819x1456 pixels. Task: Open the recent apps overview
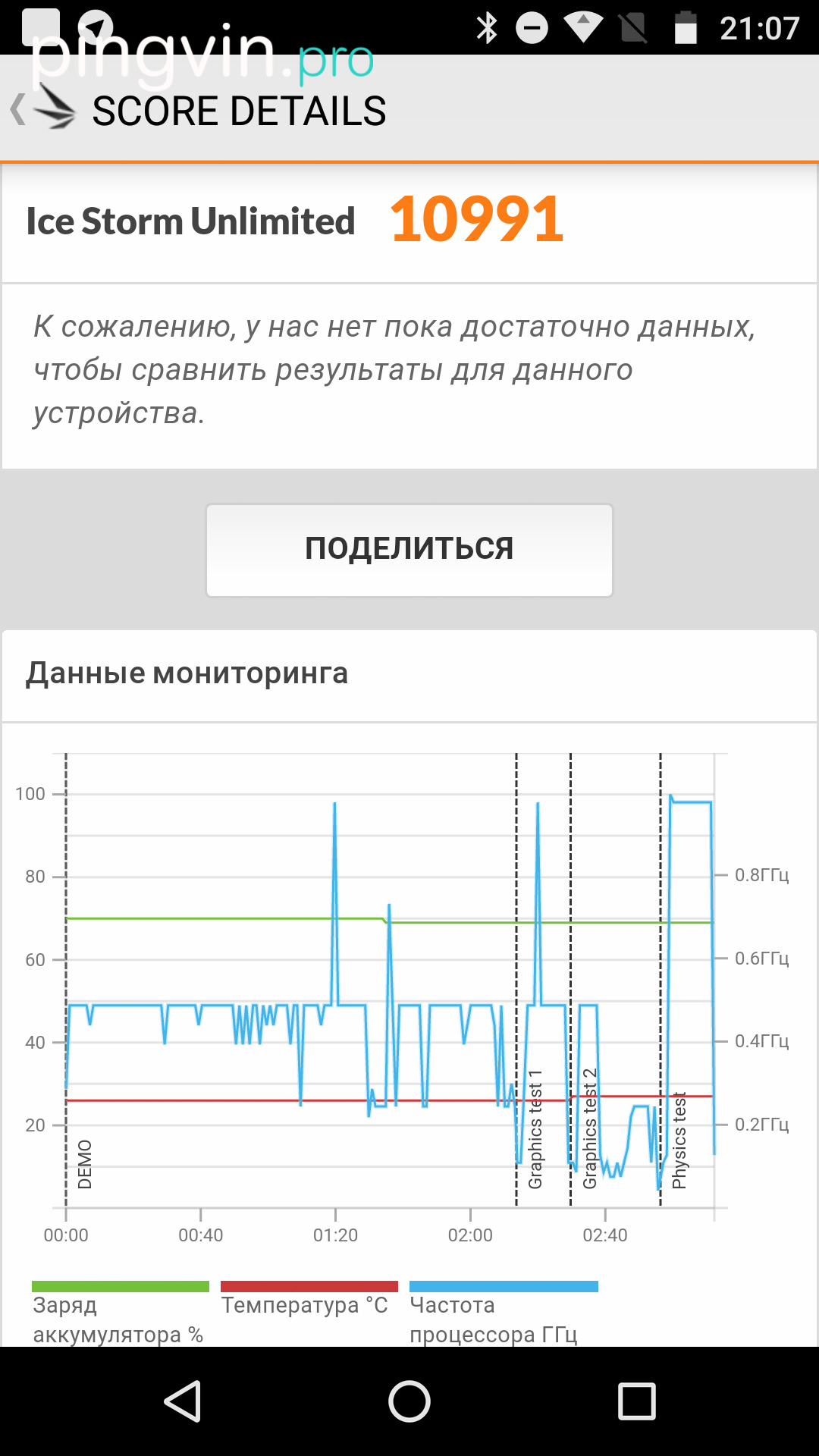tap(636, 1401)
